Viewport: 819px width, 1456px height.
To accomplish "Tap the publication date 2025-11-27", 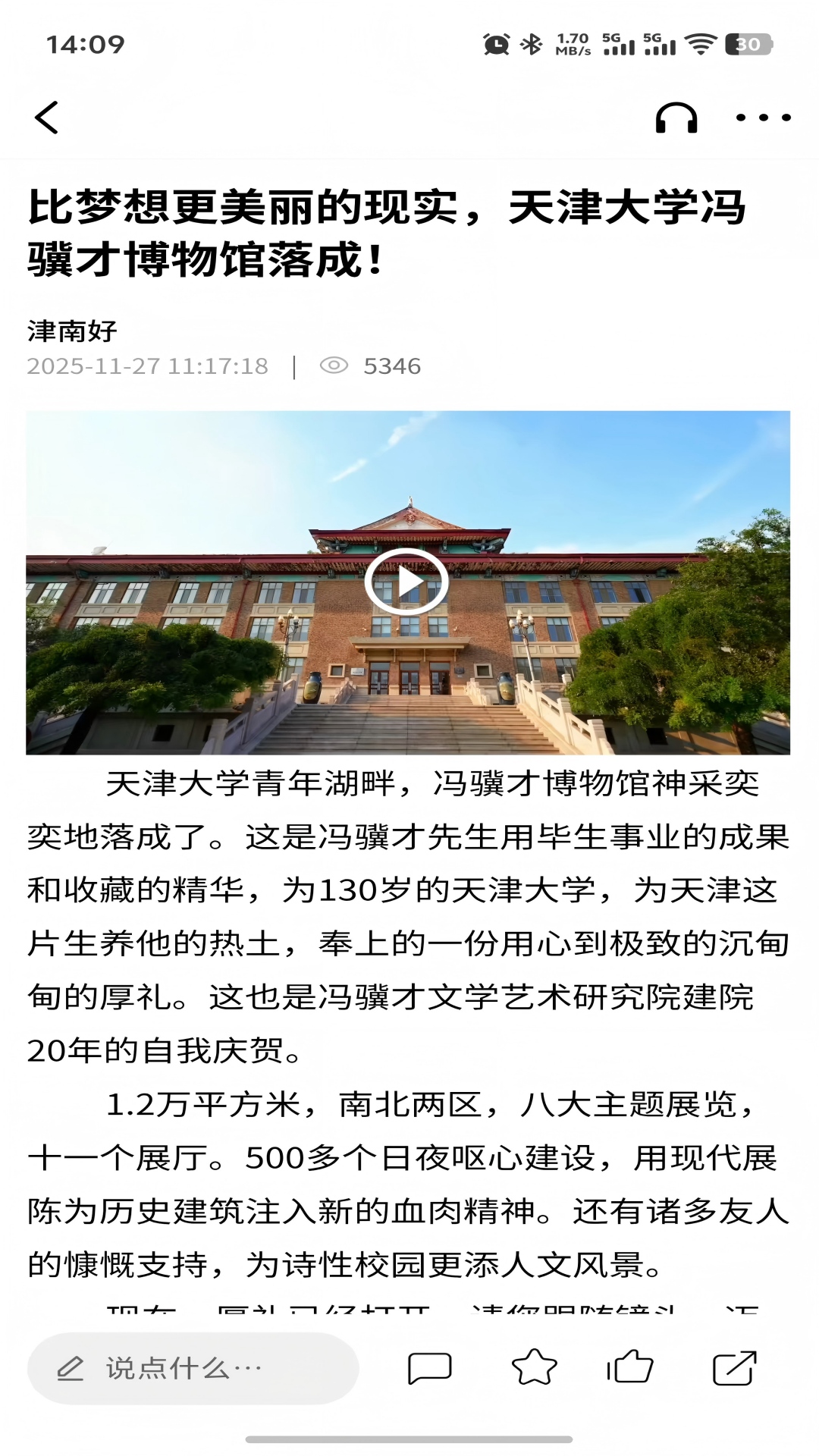I will tap(148, 367).
